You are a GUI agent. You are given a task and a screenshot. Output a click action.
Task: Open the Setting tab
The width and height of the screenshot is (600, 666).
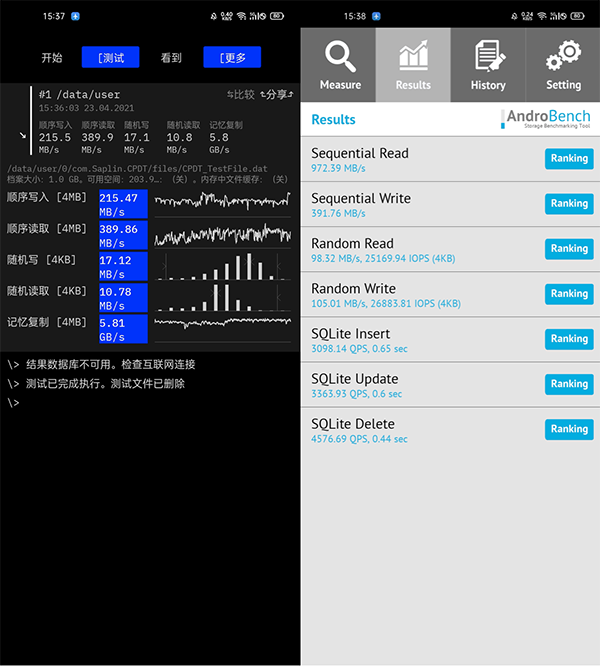pyautogui.click(x=563, y=65)
